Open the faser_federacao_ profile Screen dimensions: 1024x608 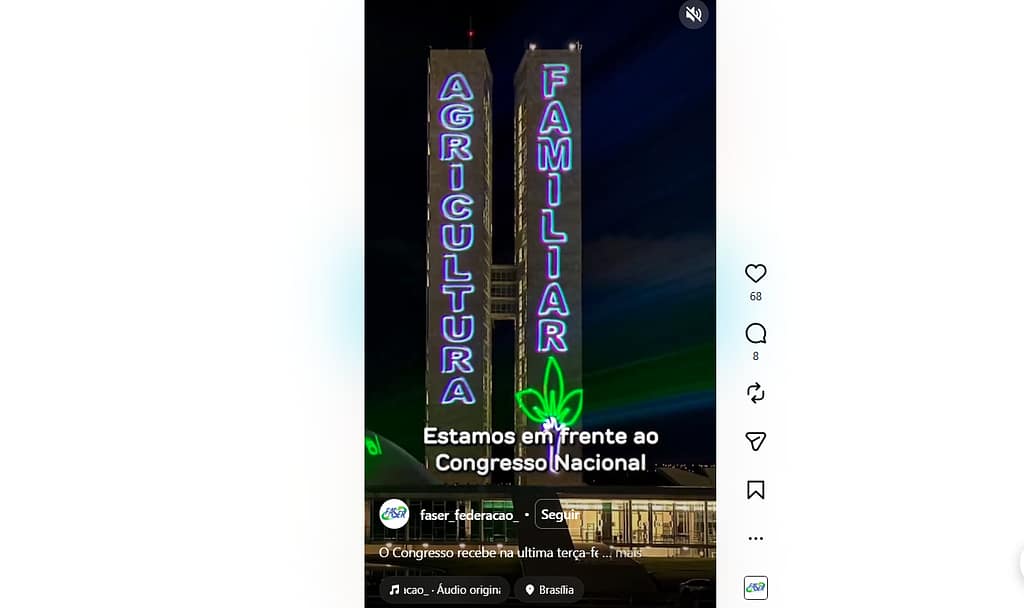tap(469, 515)
